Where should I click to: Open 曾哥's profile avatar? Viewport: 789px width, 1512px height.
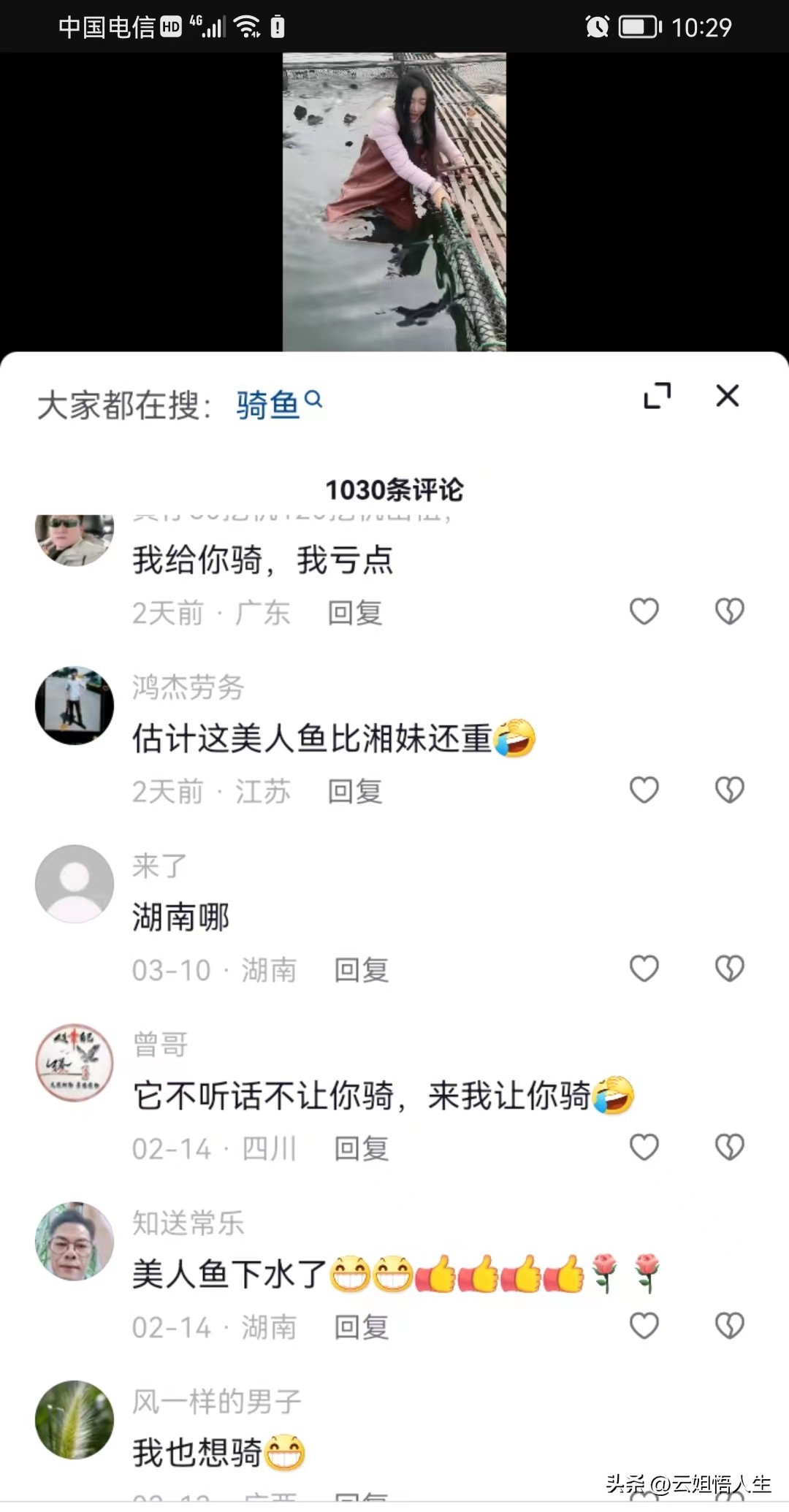click(75, 1063)
